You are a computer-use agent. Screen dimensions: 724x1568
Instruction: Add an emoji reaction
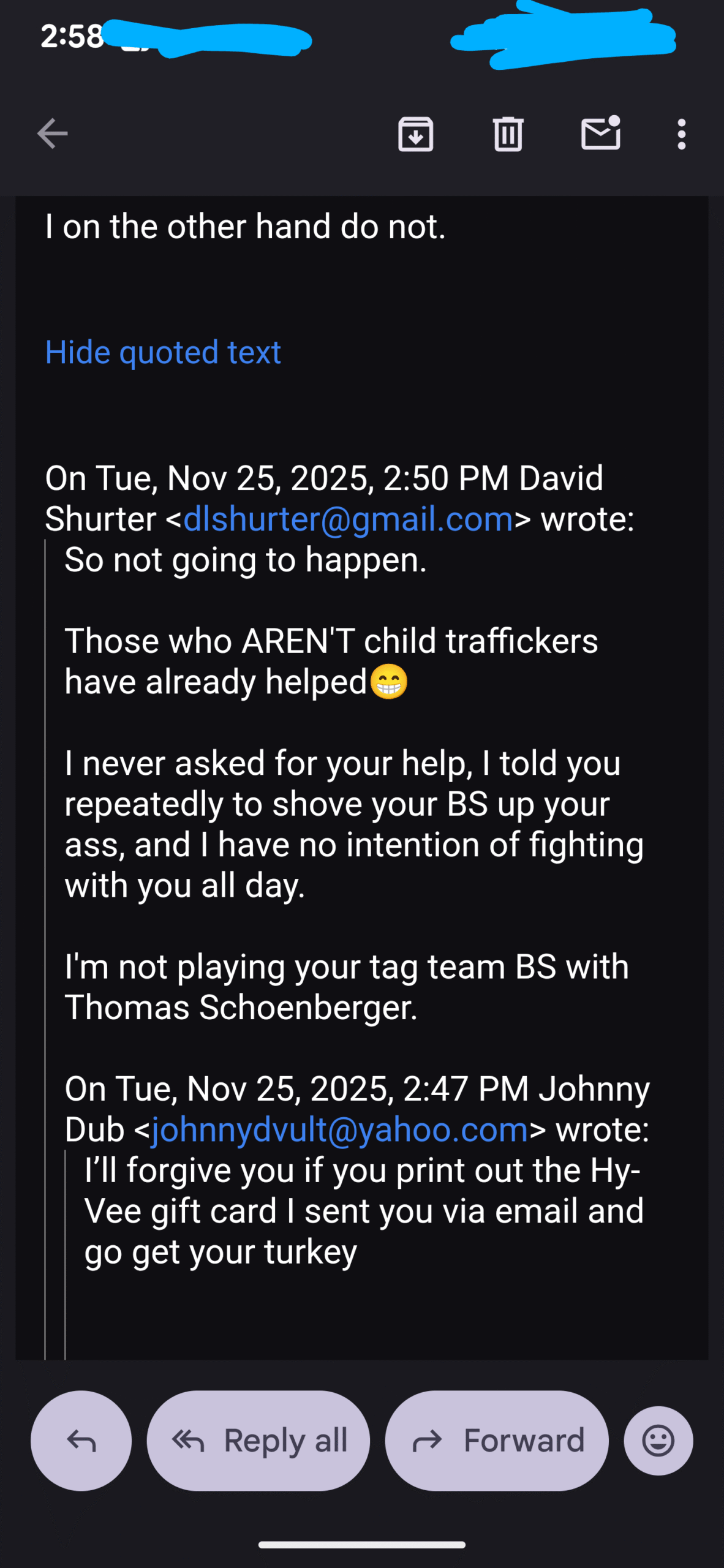(658, 1441)
